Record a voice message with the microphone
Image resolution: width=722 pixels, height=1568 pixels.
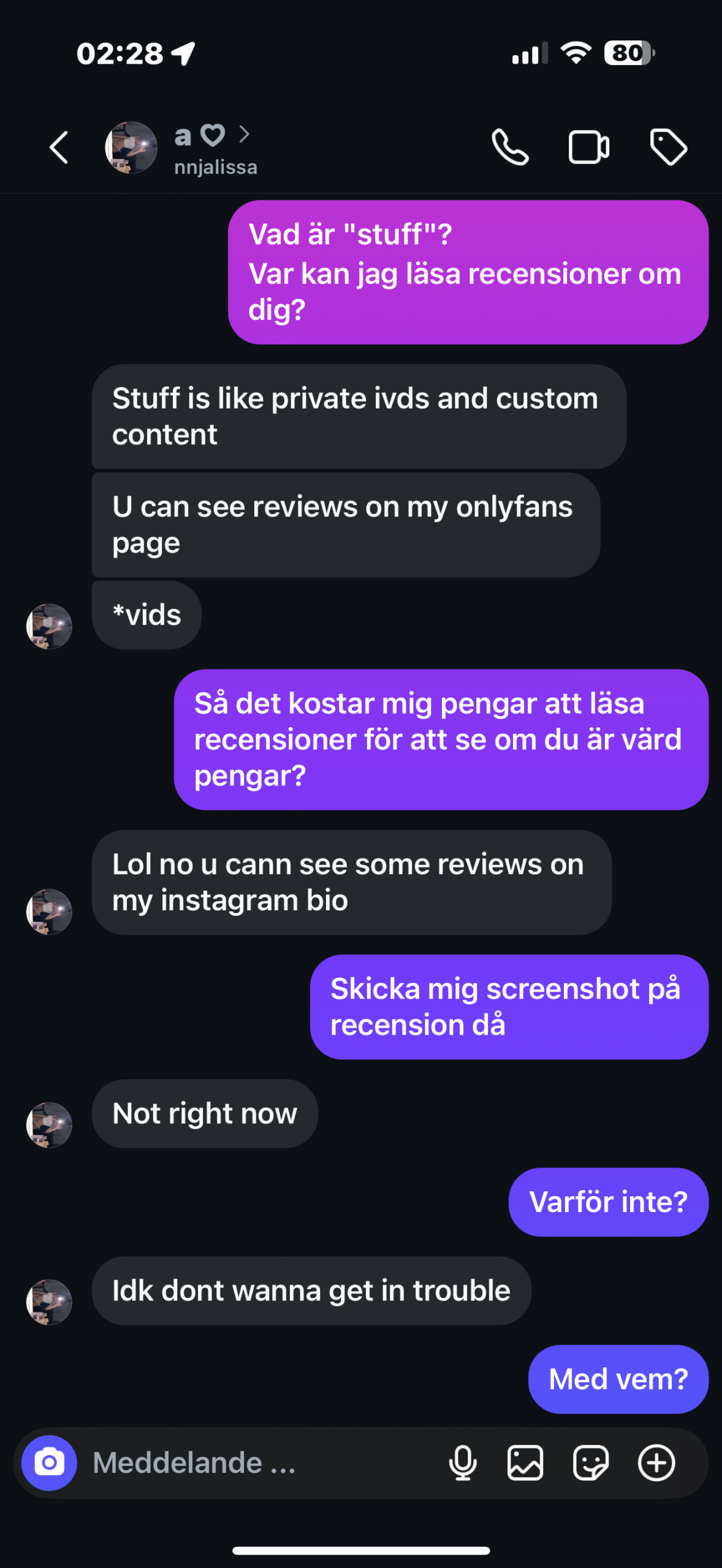coord(463,1463)
